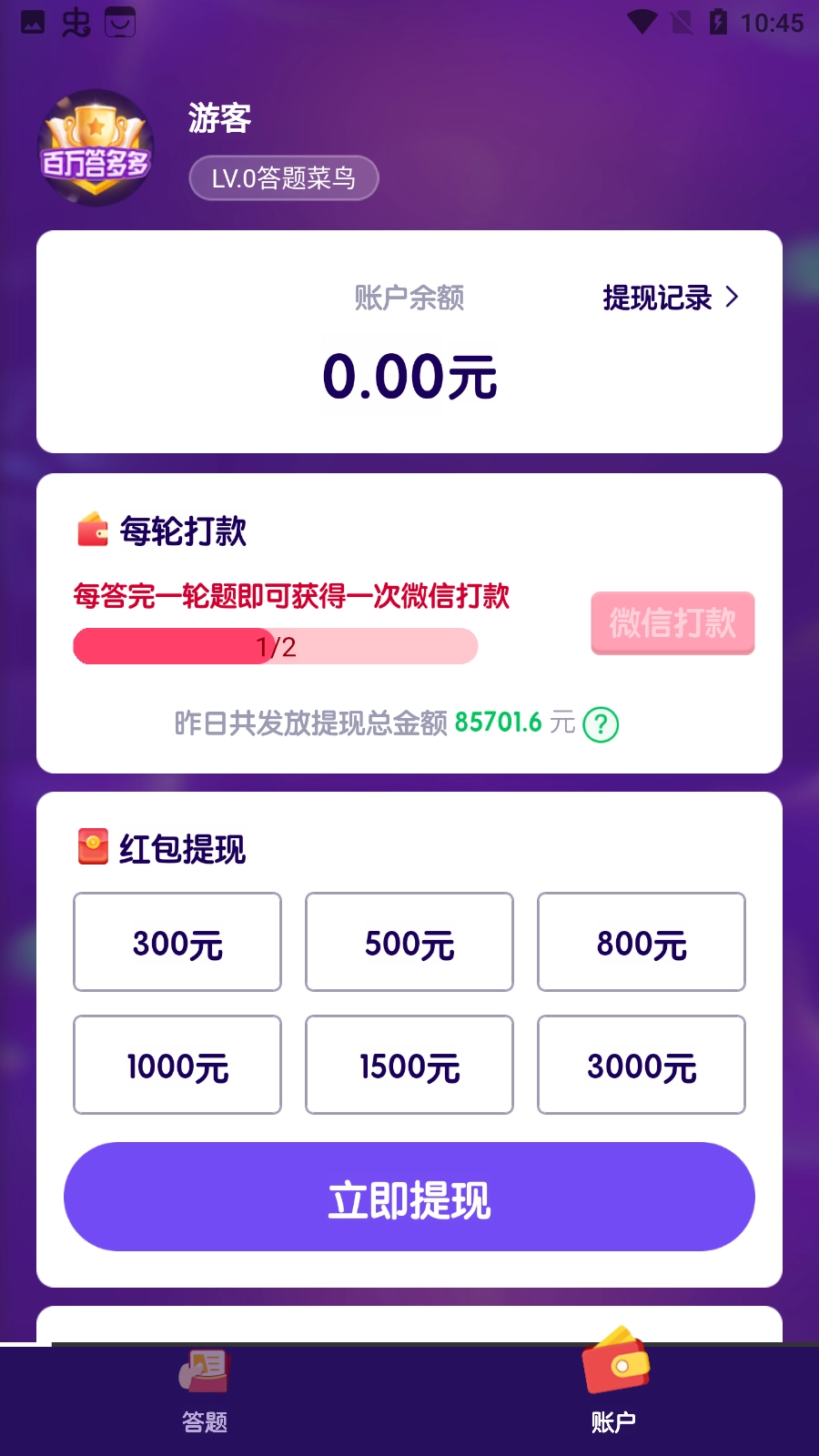Tap the 0.00元 account balance display
This screenshot has height=1456, width=819.
pyautogui.click(x=409, y=375)
